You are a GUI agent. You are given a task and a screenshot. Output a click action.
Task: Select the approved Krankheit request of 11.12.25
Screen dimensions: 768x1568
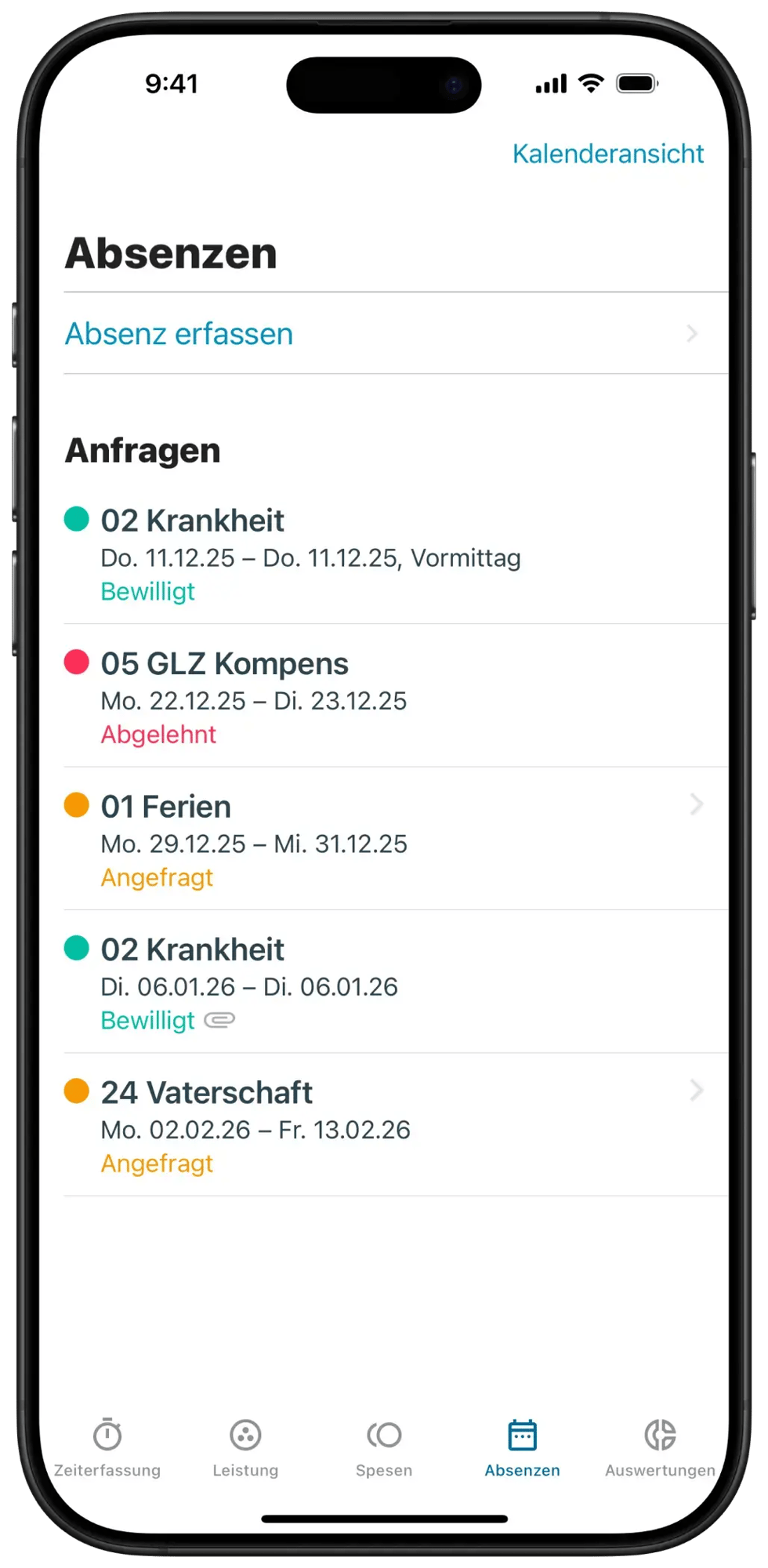[x=313, y=554]
